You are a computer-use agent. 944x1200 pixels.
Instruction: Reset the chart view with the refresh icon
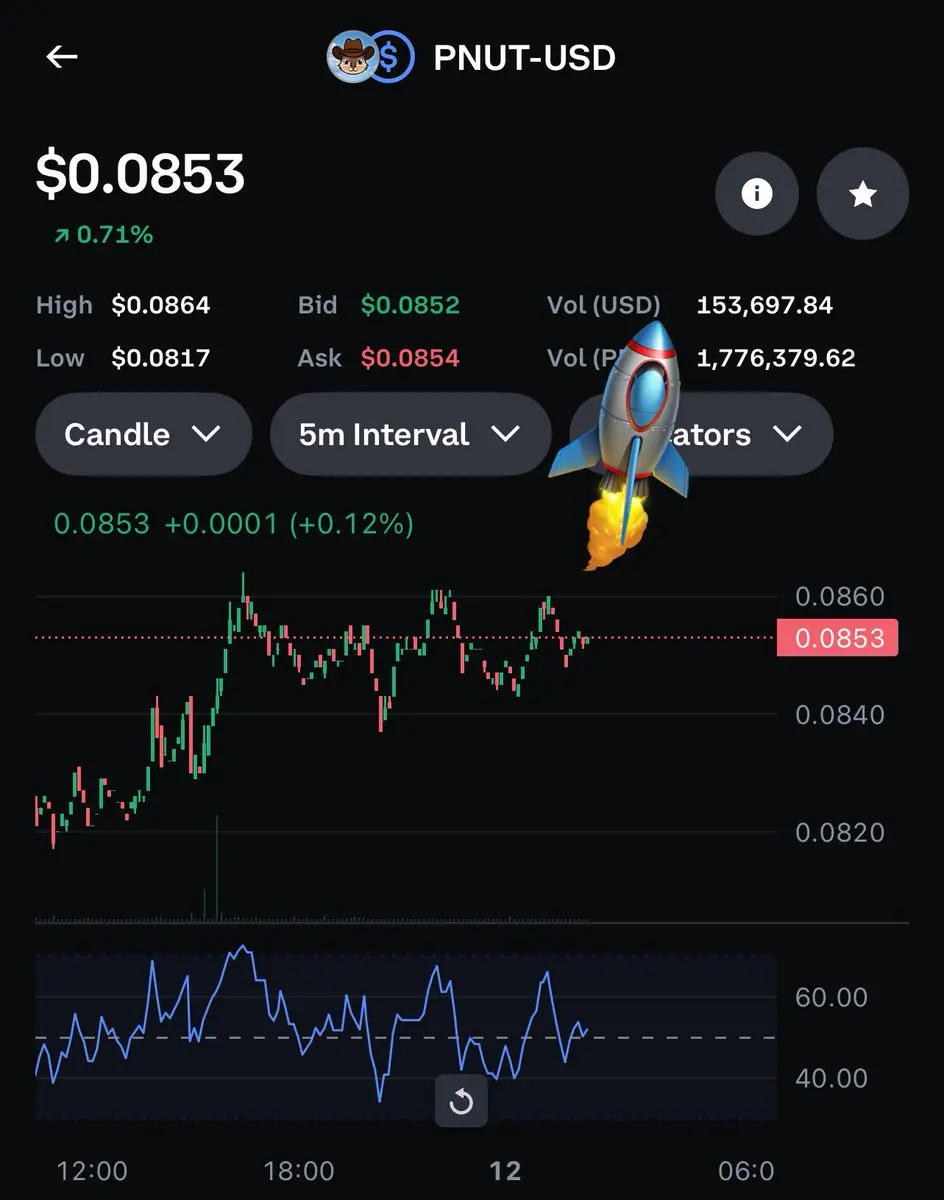pos(461,1101)
